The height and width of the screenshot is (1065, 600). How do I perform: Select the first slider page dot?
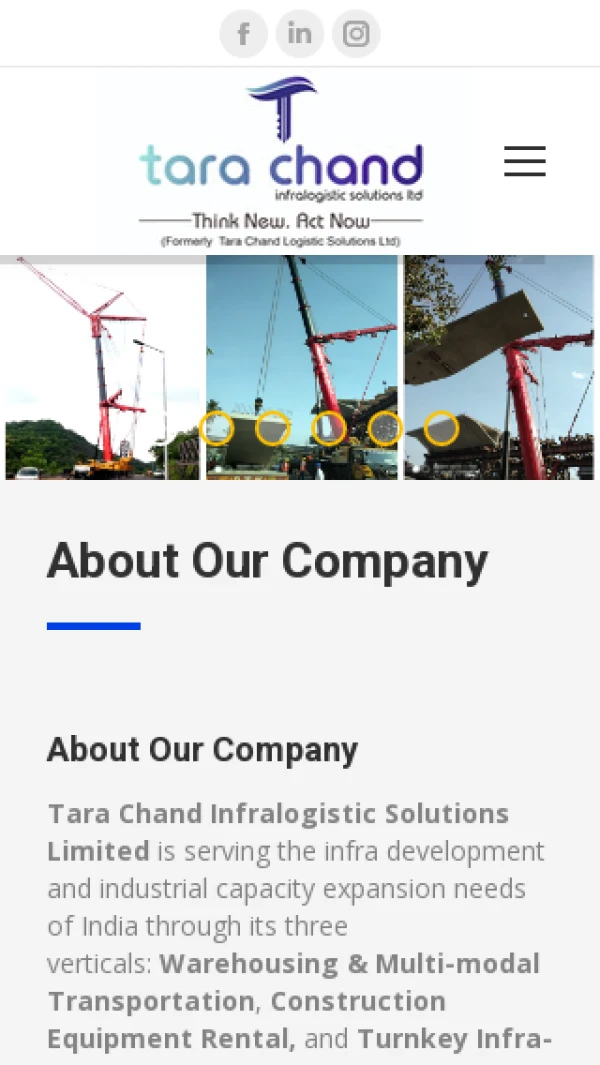pos(217,429)
